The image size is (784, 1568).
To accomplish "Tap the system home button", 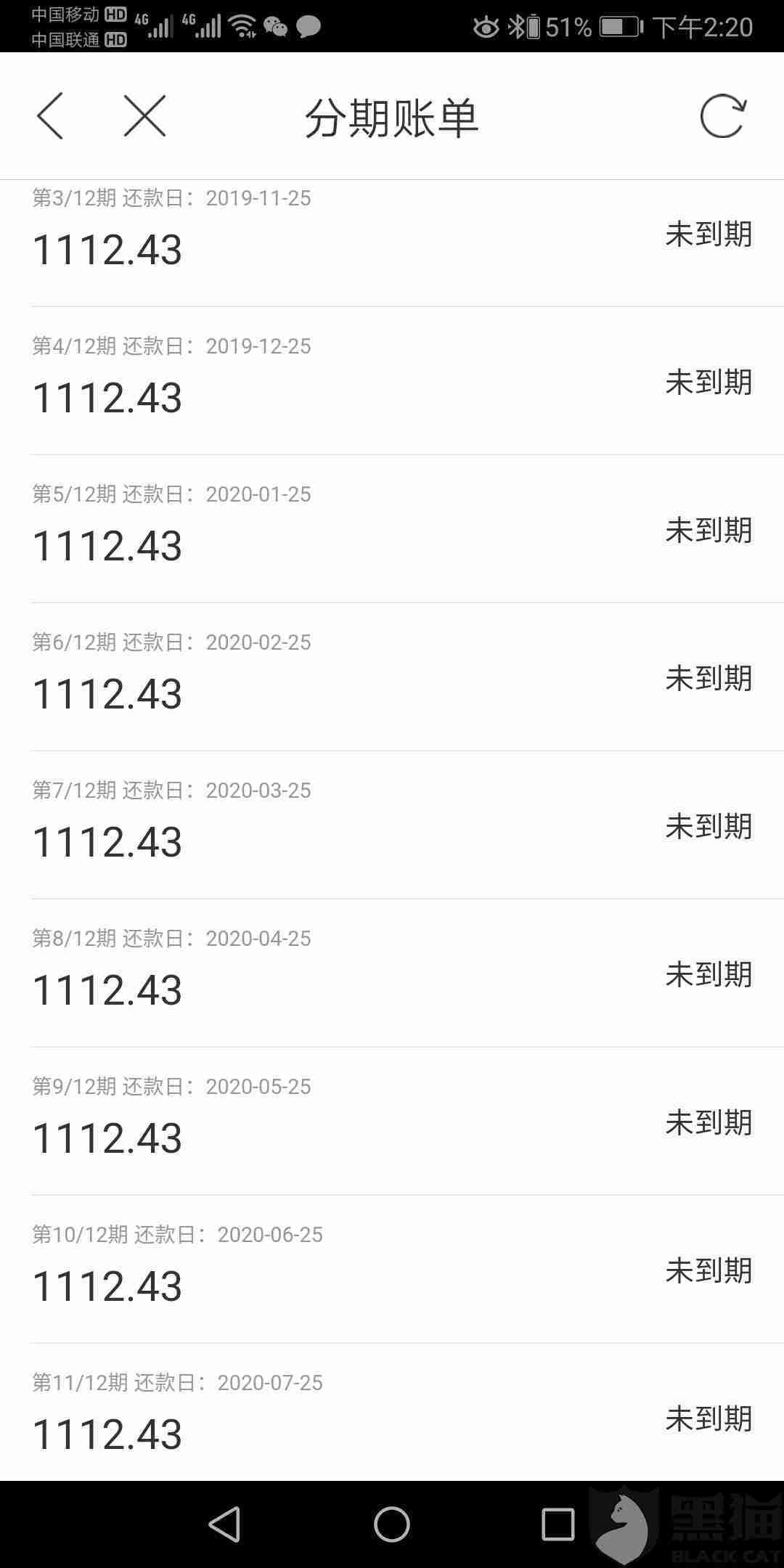I will (392, 1524).
